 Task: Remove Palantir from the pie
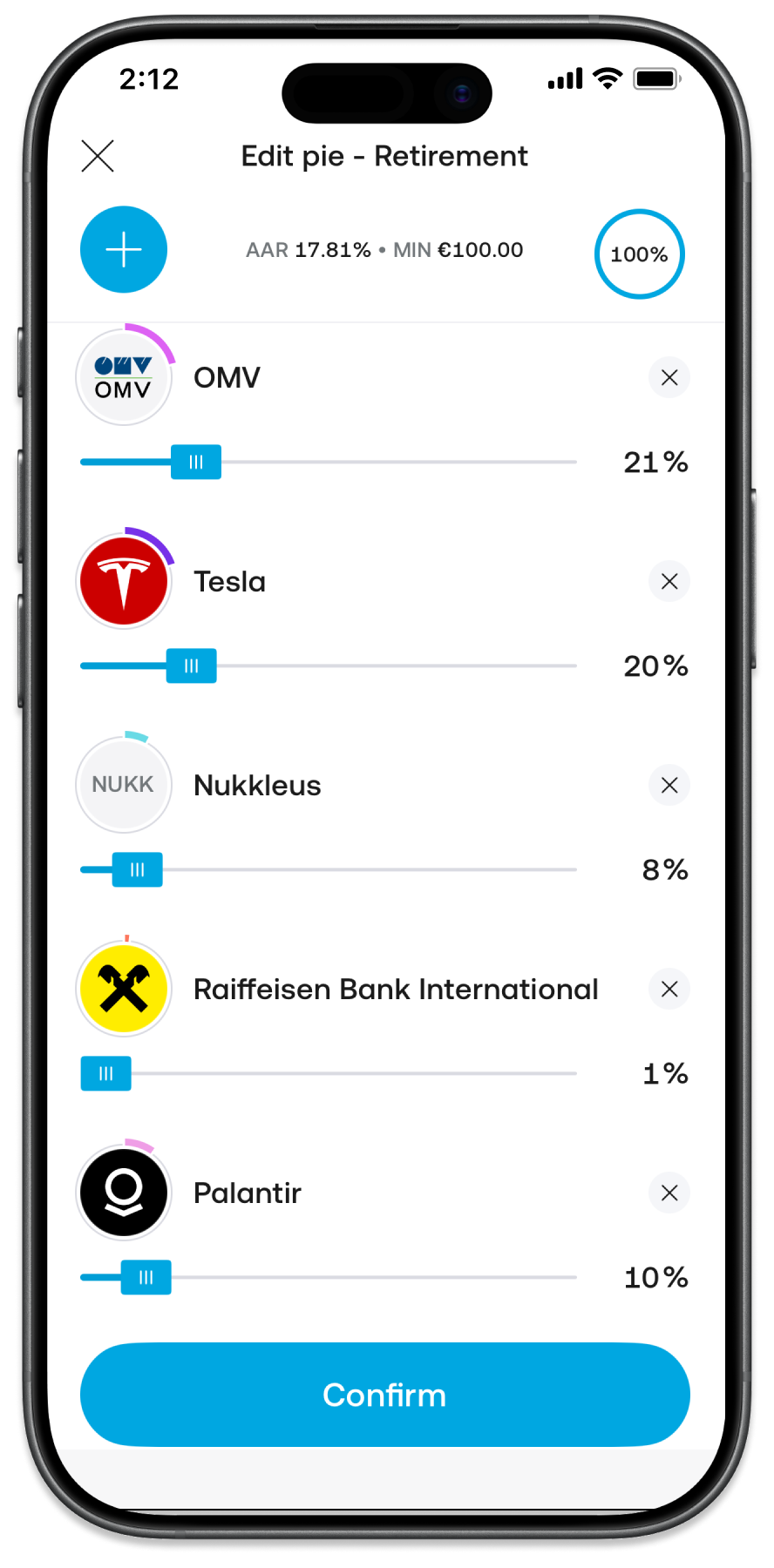coord(669,1193)
